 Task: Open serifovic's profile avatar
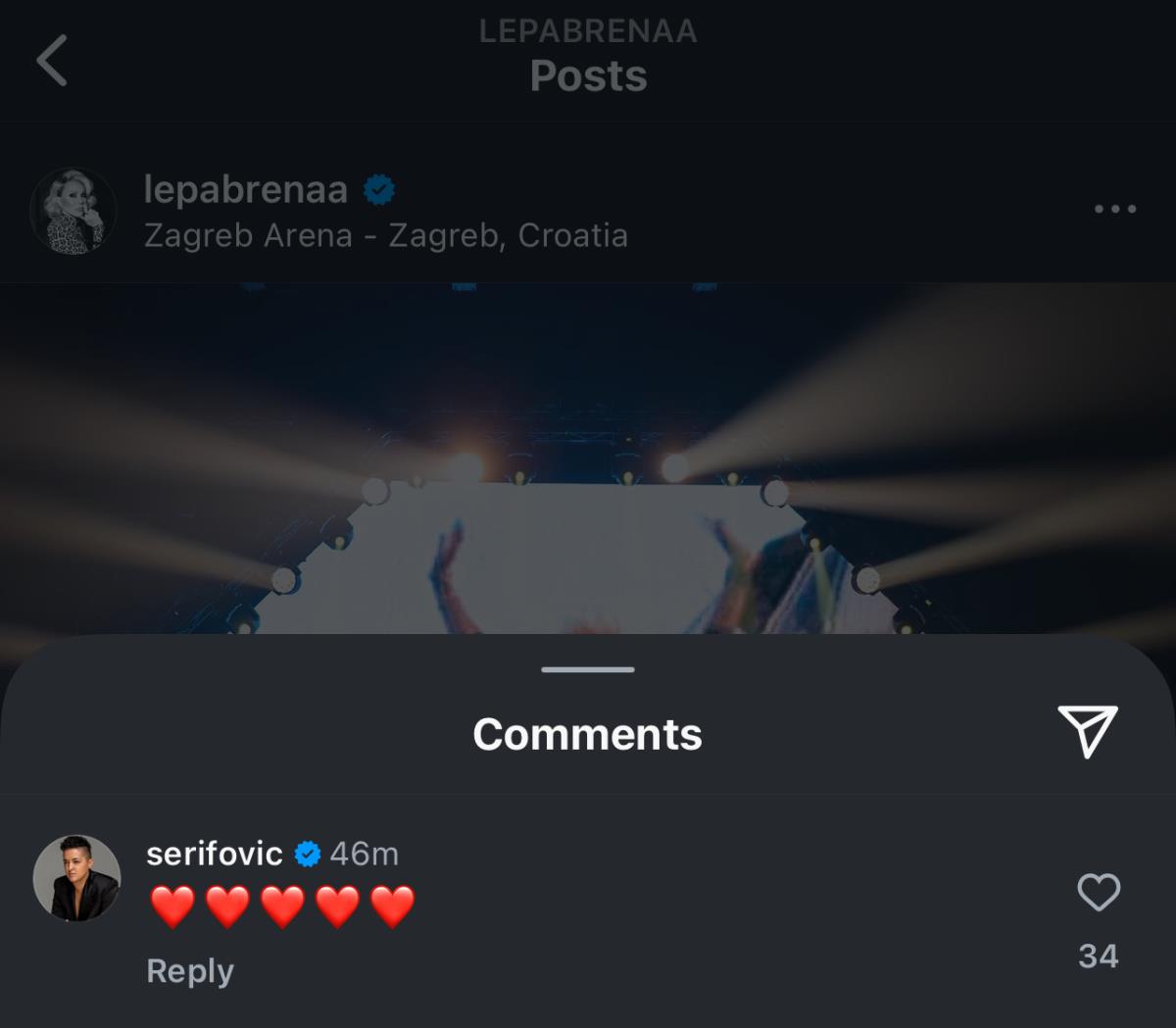tap(77, 879)
